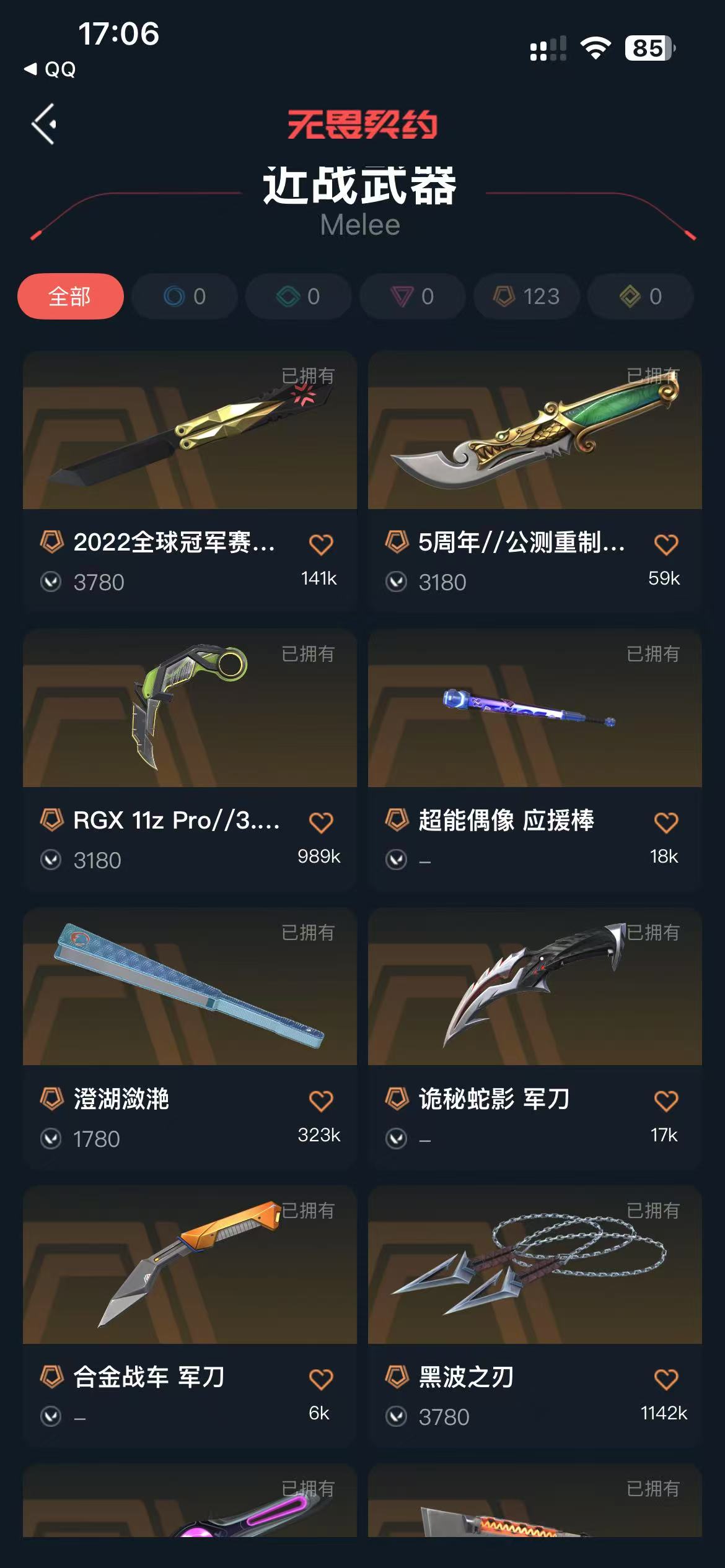Select the 全部 filter chip
This screenshot has width=725, height=1568.
(70, 297)
